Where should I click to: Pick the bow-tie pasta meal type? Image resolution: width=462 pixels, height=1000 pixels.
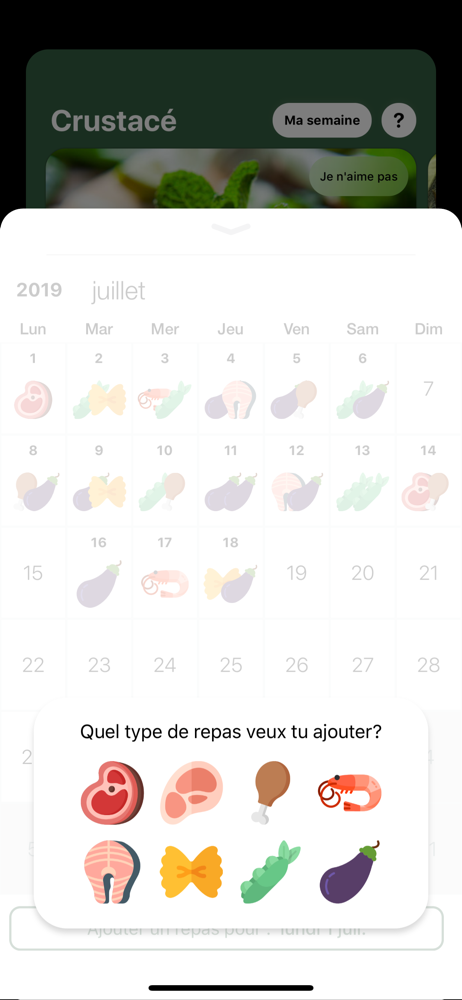[x=191, y=872]
